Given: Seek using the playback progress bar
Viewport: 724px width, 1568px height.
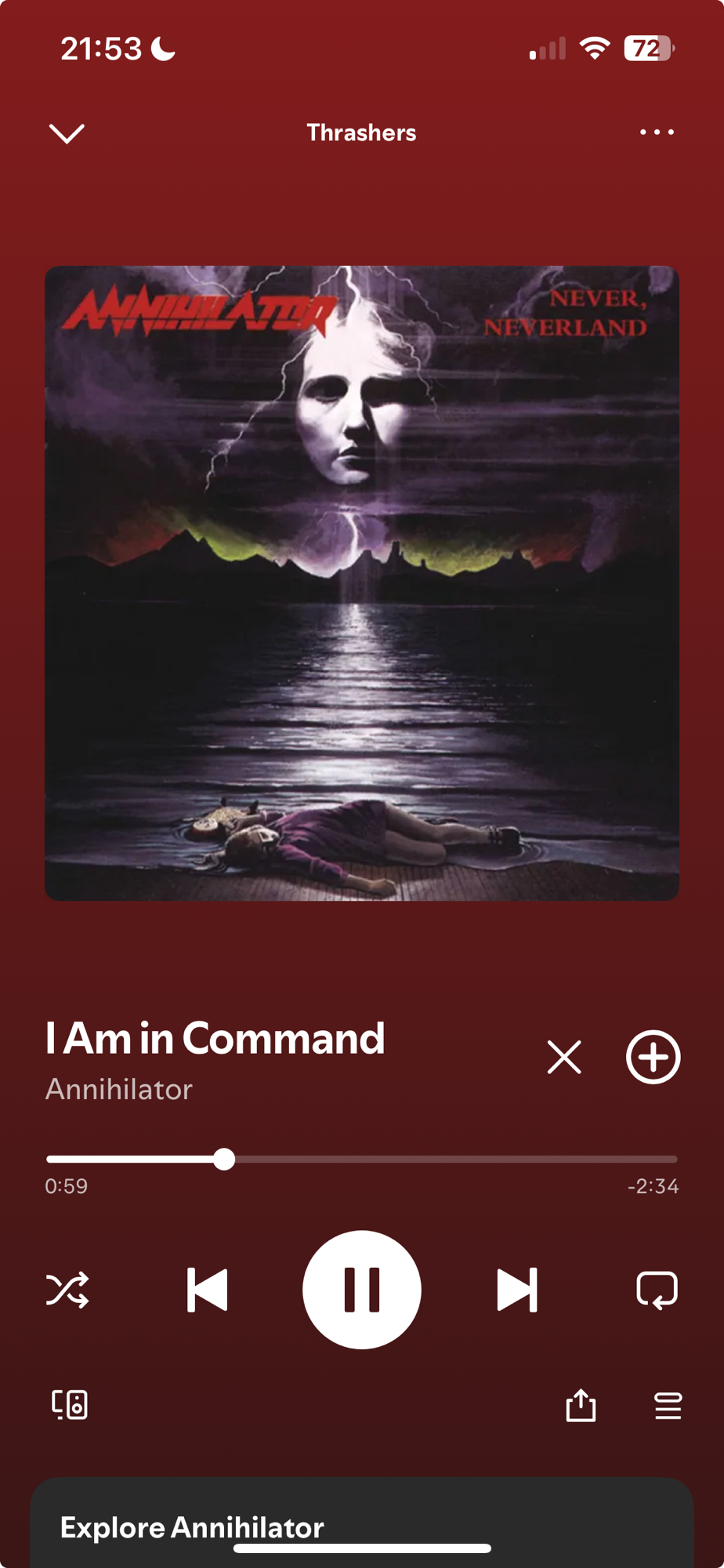Looking at the screenshot, I should pyautogui.click(x=362, y=1159).
